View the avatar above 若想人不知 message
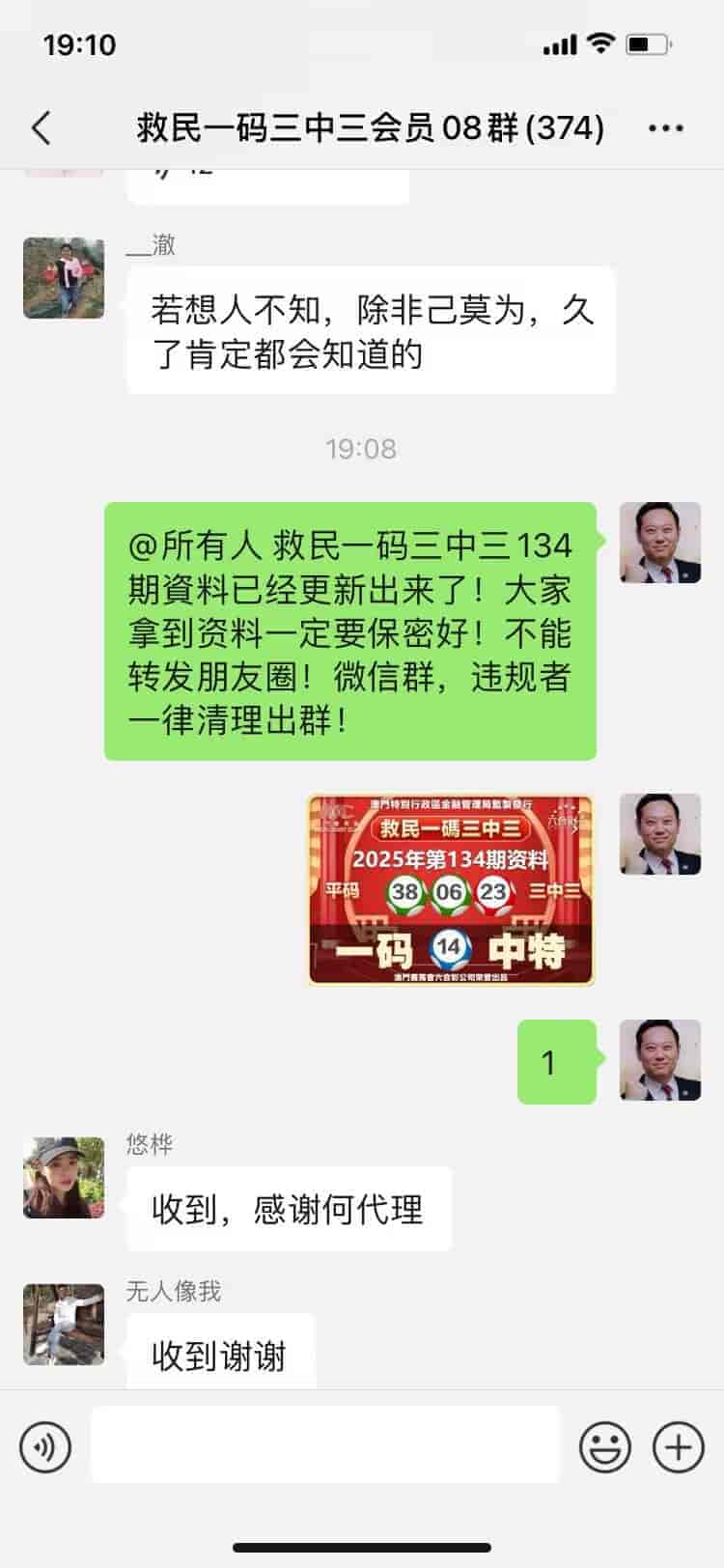The image size is (724, 1568). 64,278
